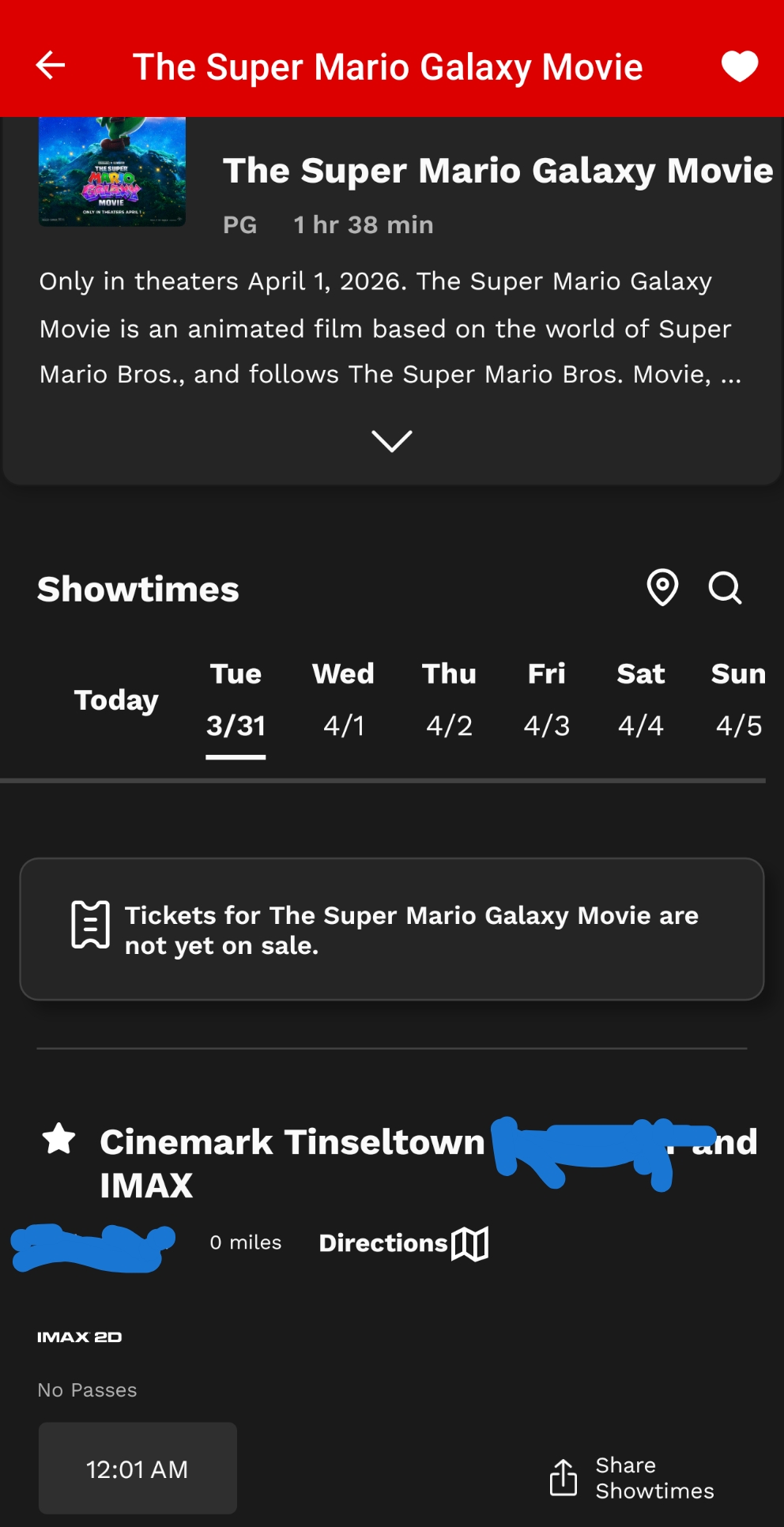
Task: Unfavorite the movie with the heart icon
Action: (x=739, y=66)
